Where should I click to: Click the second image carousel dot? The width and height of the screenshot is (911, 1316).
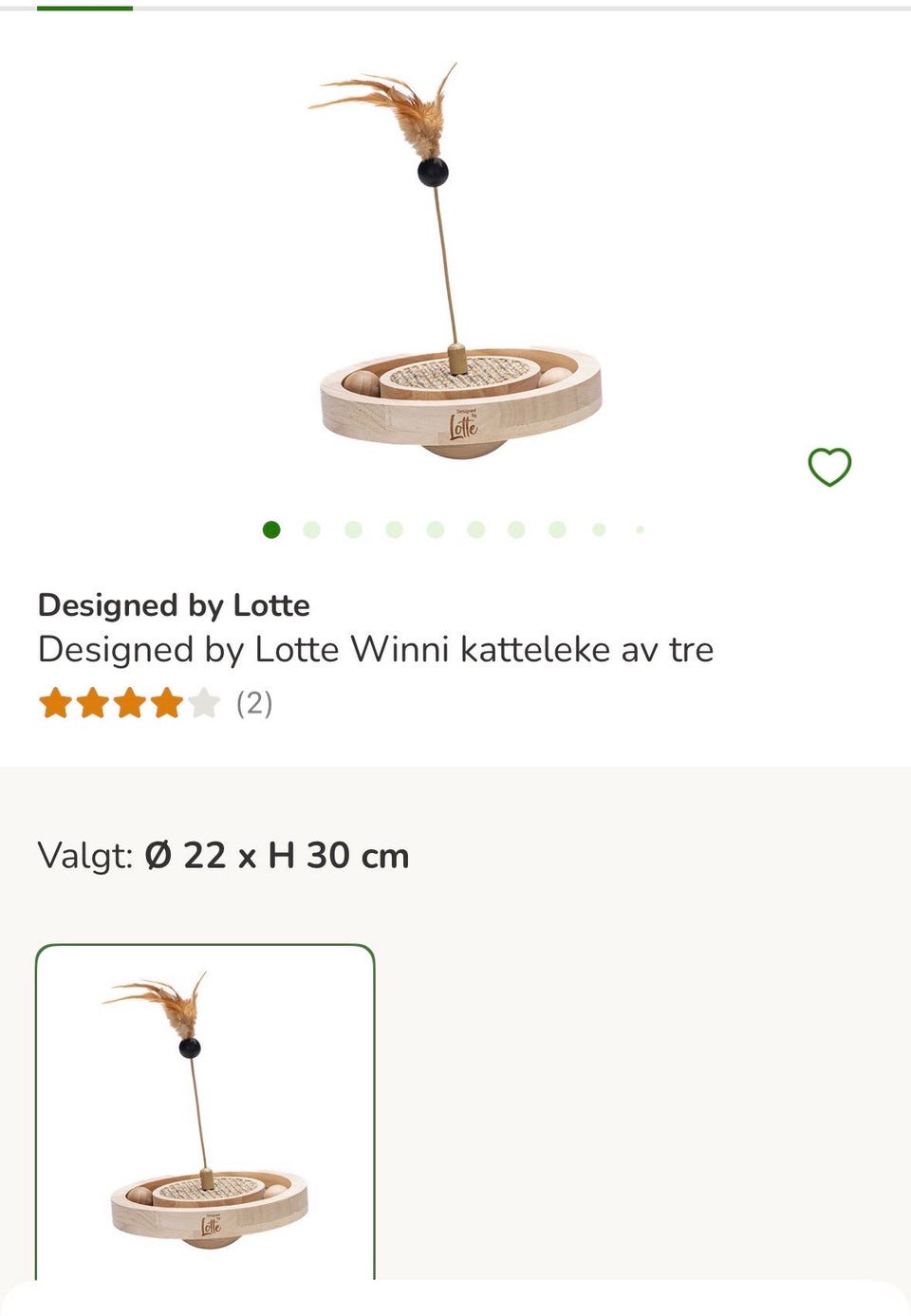coord(310,528)
